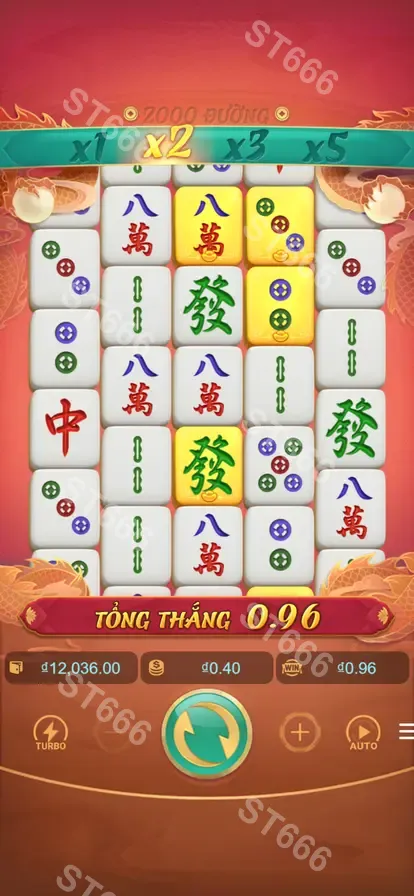Screen dimensions: 414x896
Task: Tap the green spin button
Action: [x=207, y=733]
